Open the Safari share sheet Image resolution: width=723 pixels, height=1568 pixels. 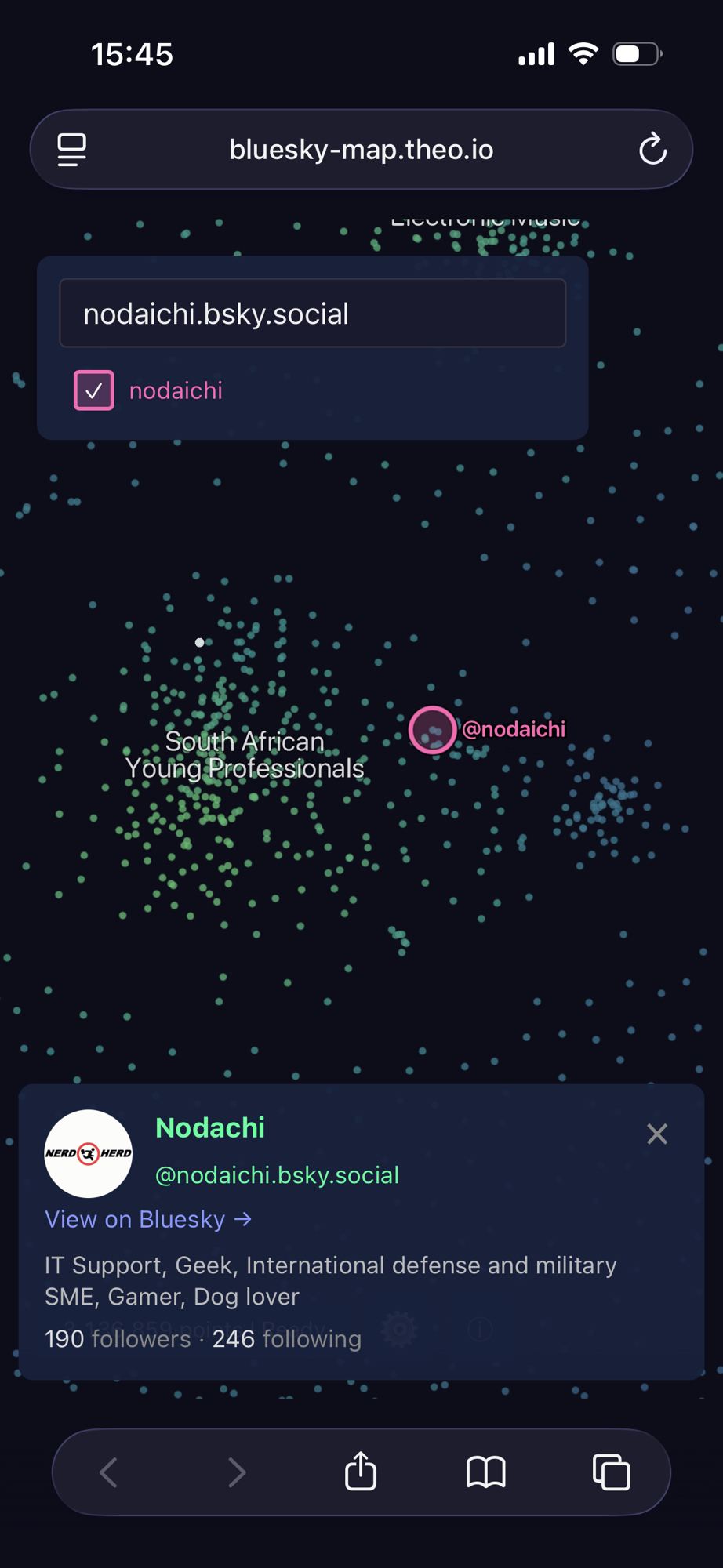coord(361,1472)
